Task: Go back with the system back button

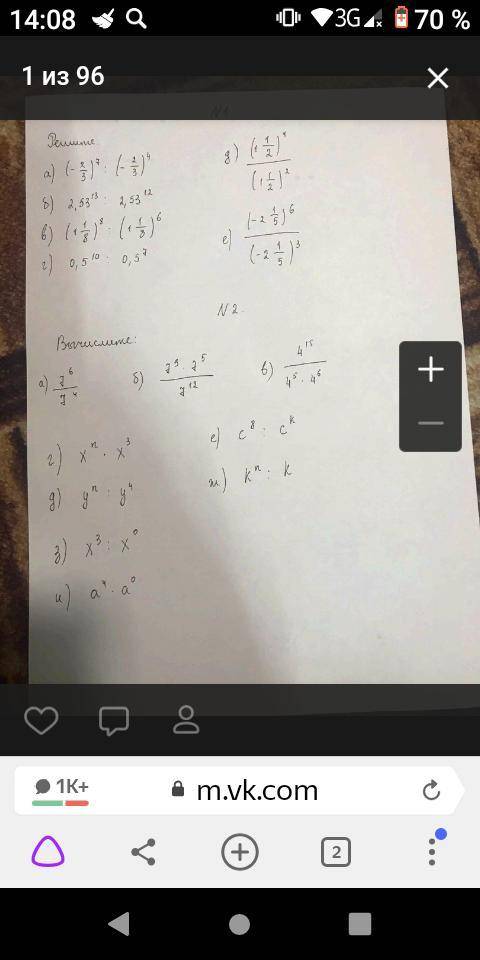Action: tap(119, 924)
